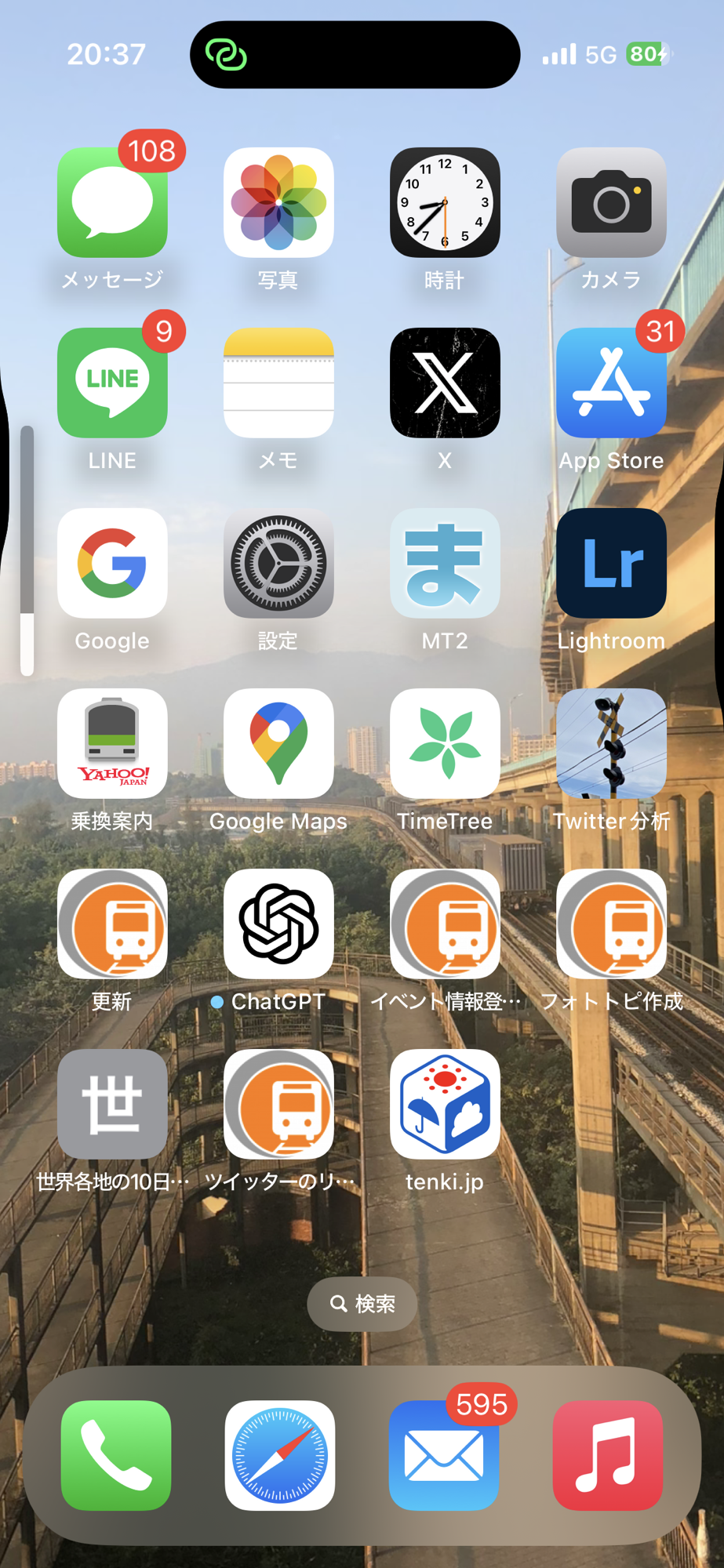Viewport: 724px width, 1568px height.
Task: Open the Phone app in dock
Action: click(116, 1455)
